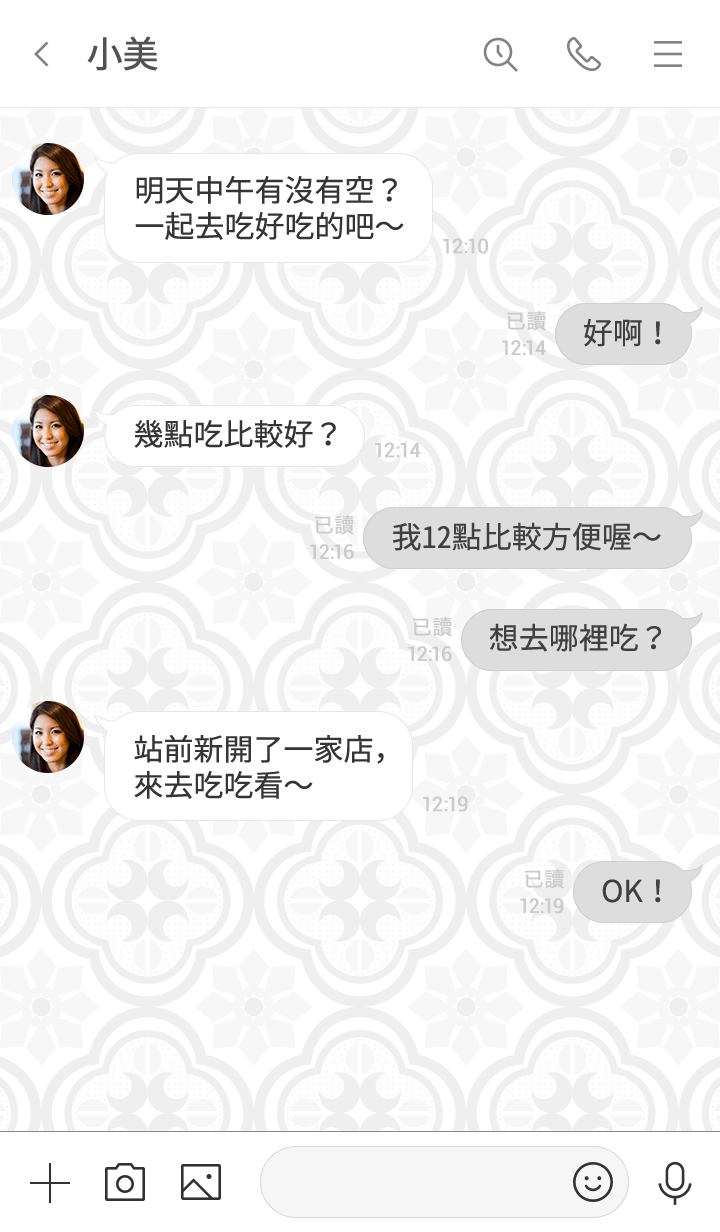Open the photo gallery picker

pyautogui.click(x=200, y=1183)
